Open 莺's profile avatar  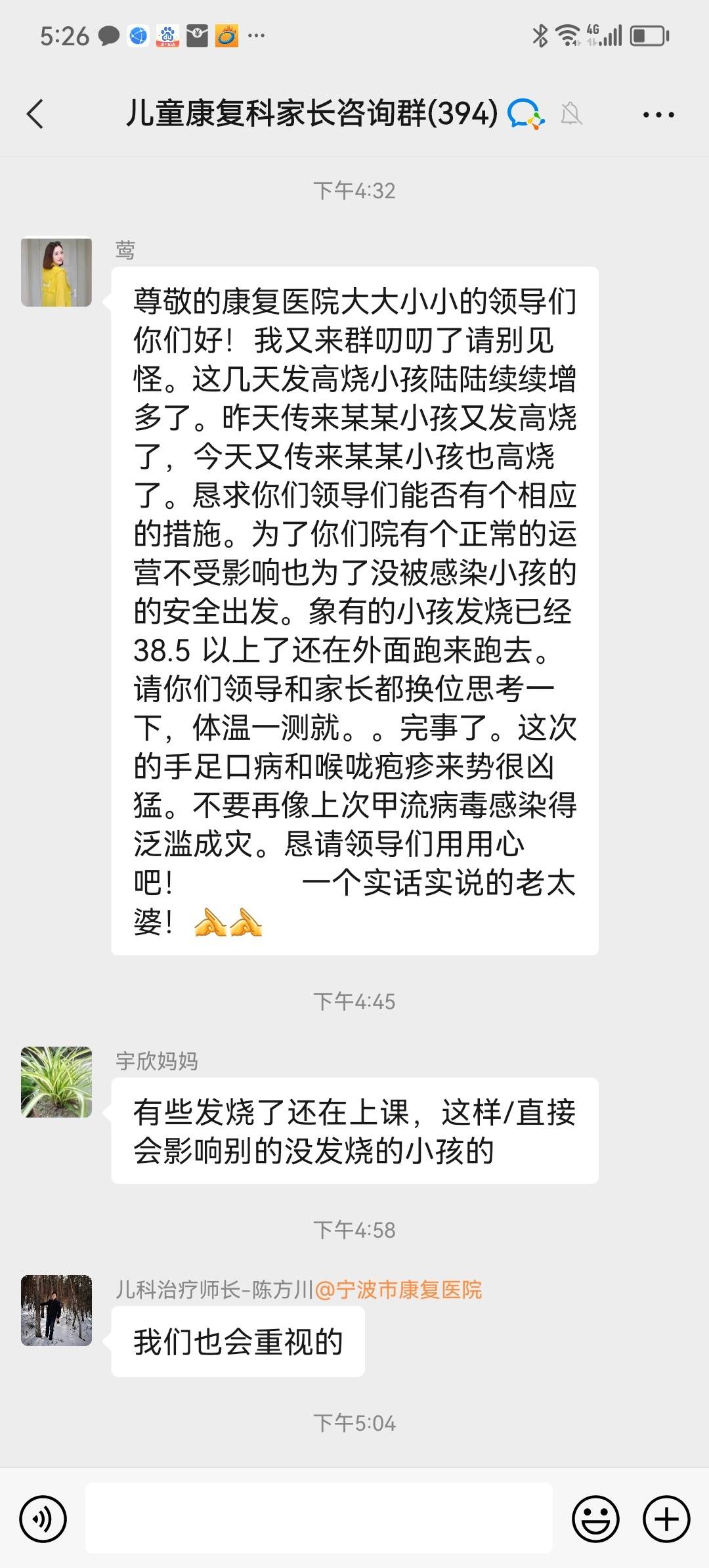pyautogui.click(x=56, y=272)
